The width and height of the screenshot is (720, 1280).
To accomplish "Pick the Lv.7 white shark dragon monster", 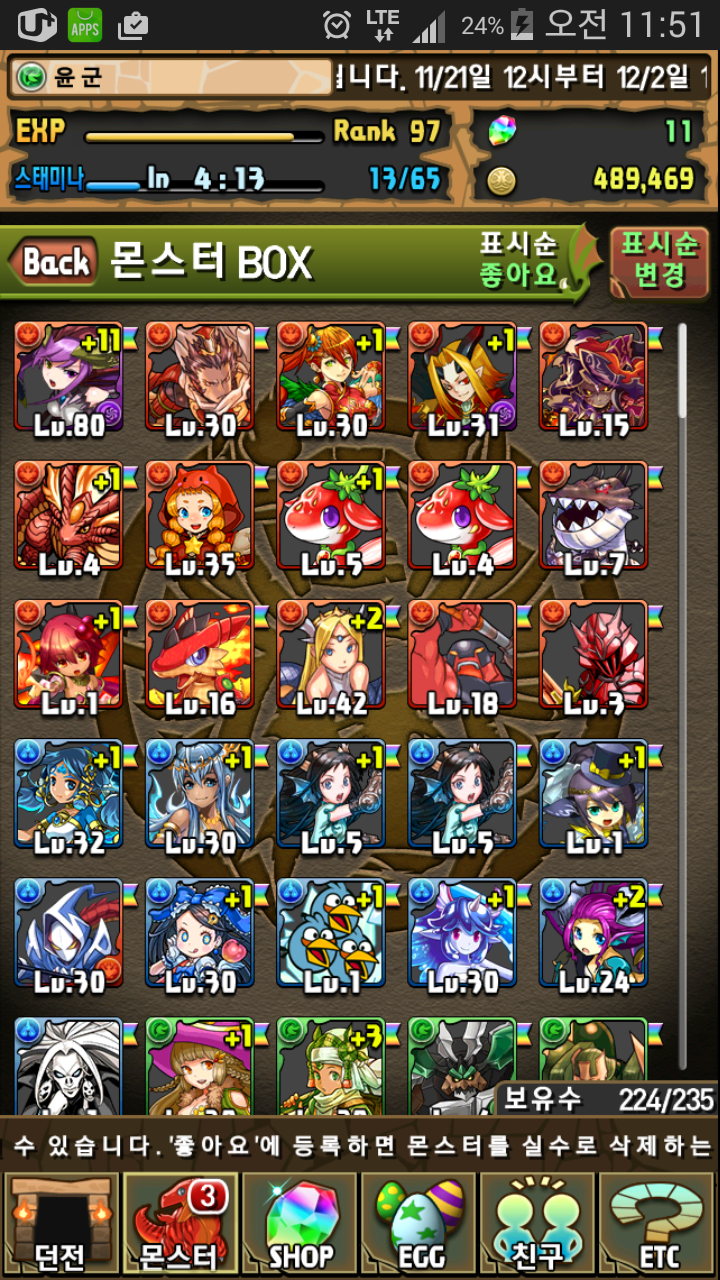I will pyautogui.click(x=593, y=515).
